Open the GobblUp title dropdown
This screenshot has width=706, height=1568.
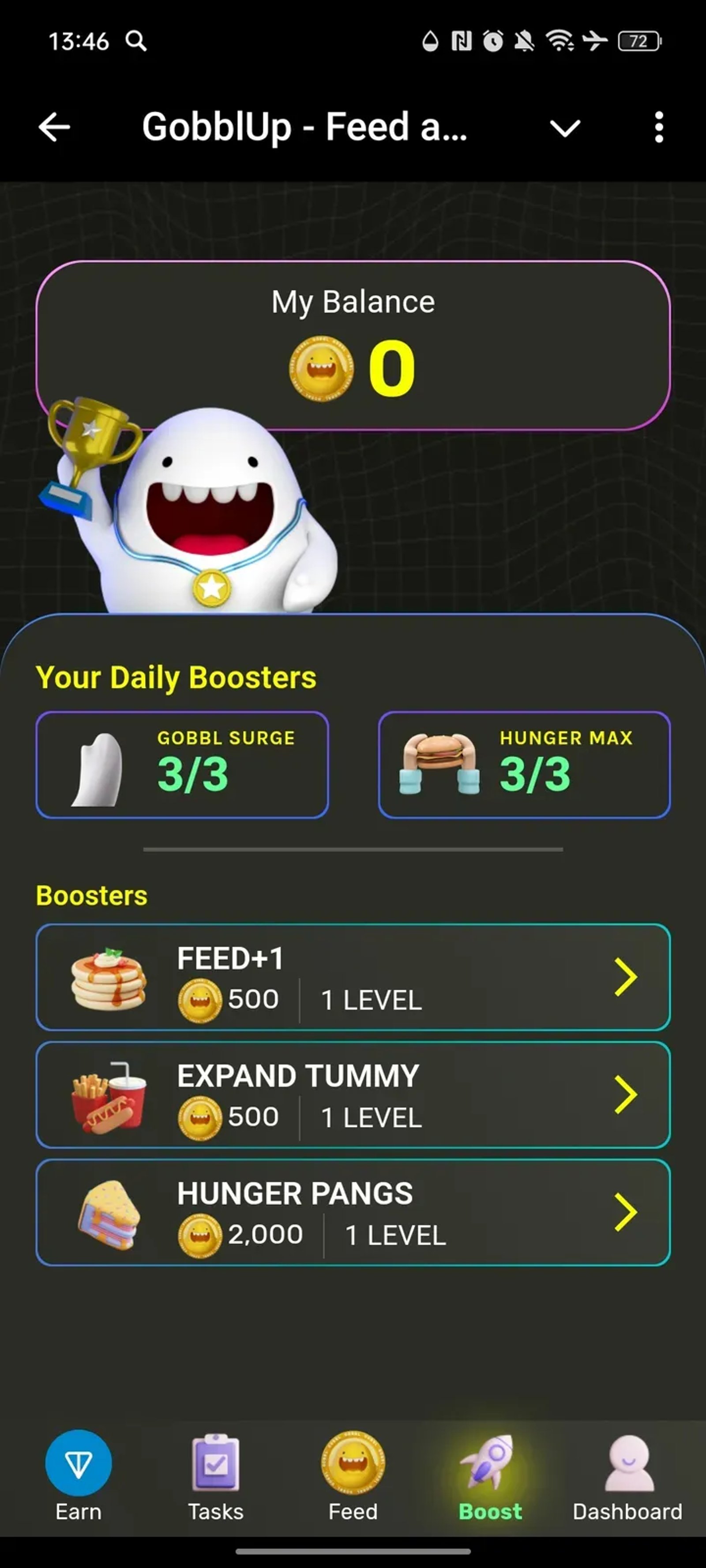(x=564, y=127)
